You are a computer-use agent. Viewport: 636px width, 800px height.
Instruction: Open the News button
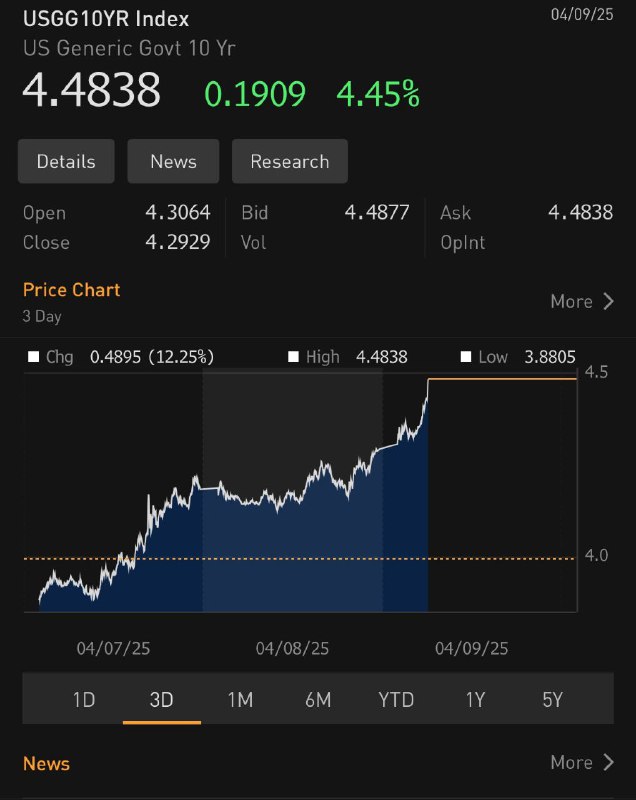tap(173, 161)
